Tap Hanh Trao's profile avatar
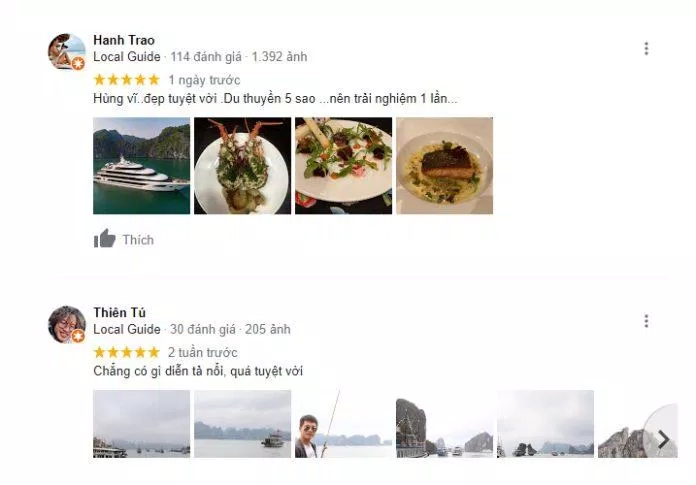696x485 pixels. click(66, 51)
